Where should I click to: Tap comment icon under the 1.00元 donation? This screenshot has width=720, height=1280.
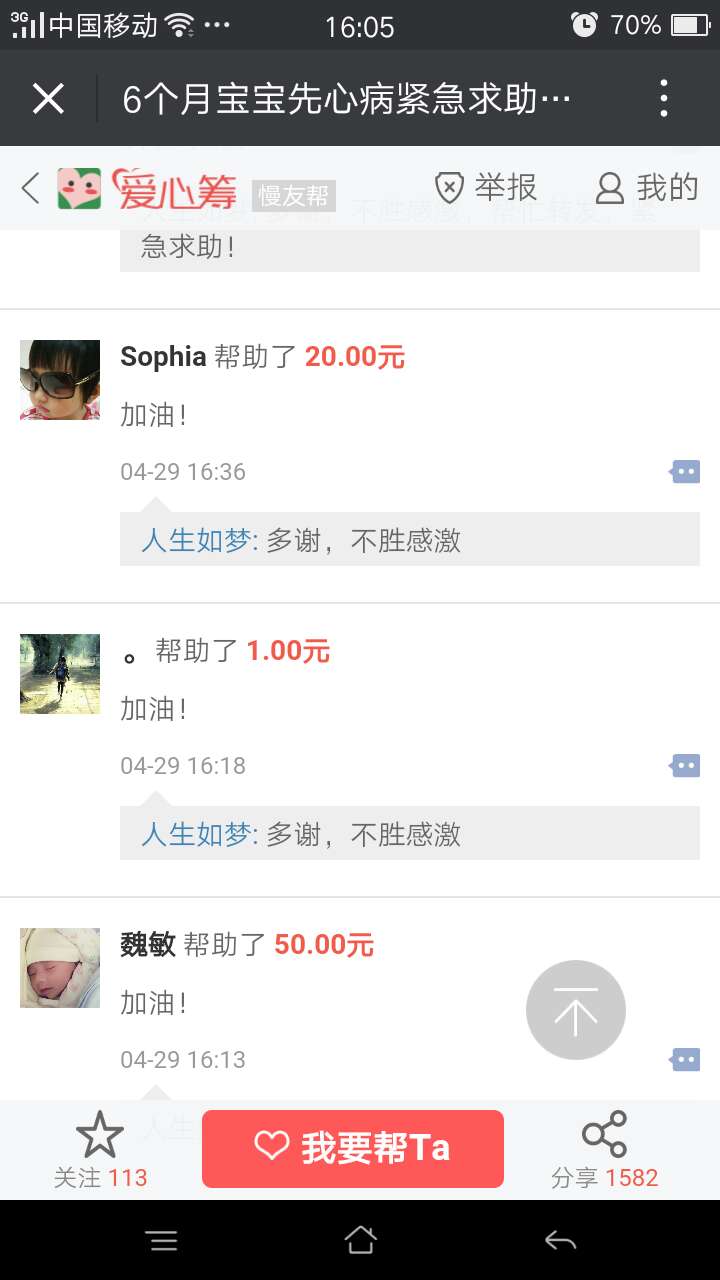685,766
